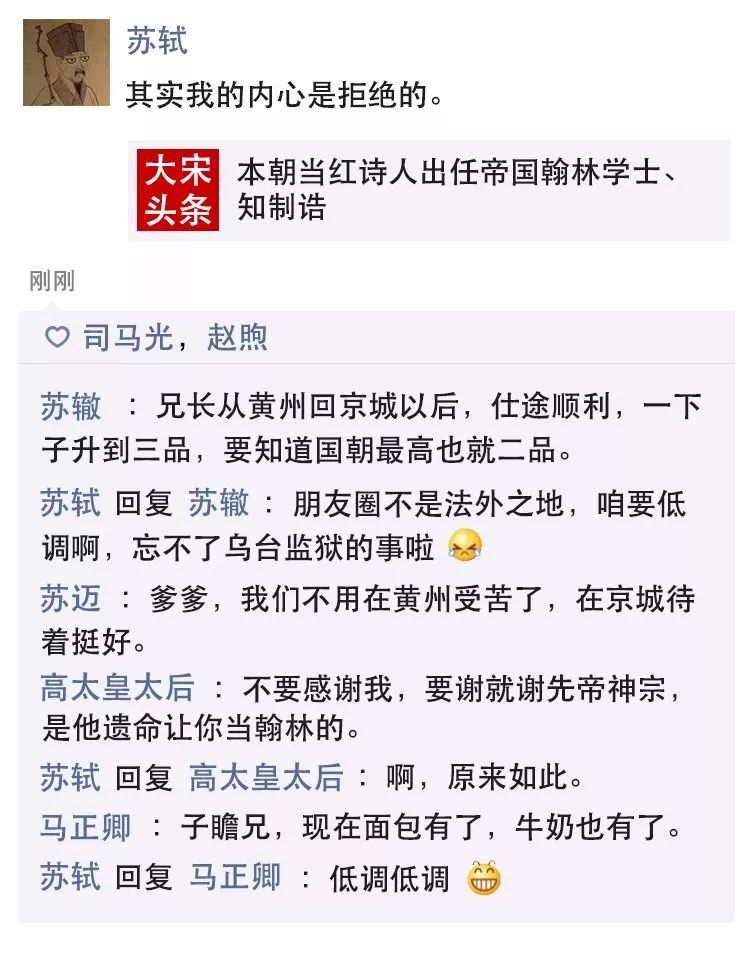Image resolution: width=750 pixels, height=954 pixels.
Task: Open 苏轼's profile picture
Action: [66, 63]
